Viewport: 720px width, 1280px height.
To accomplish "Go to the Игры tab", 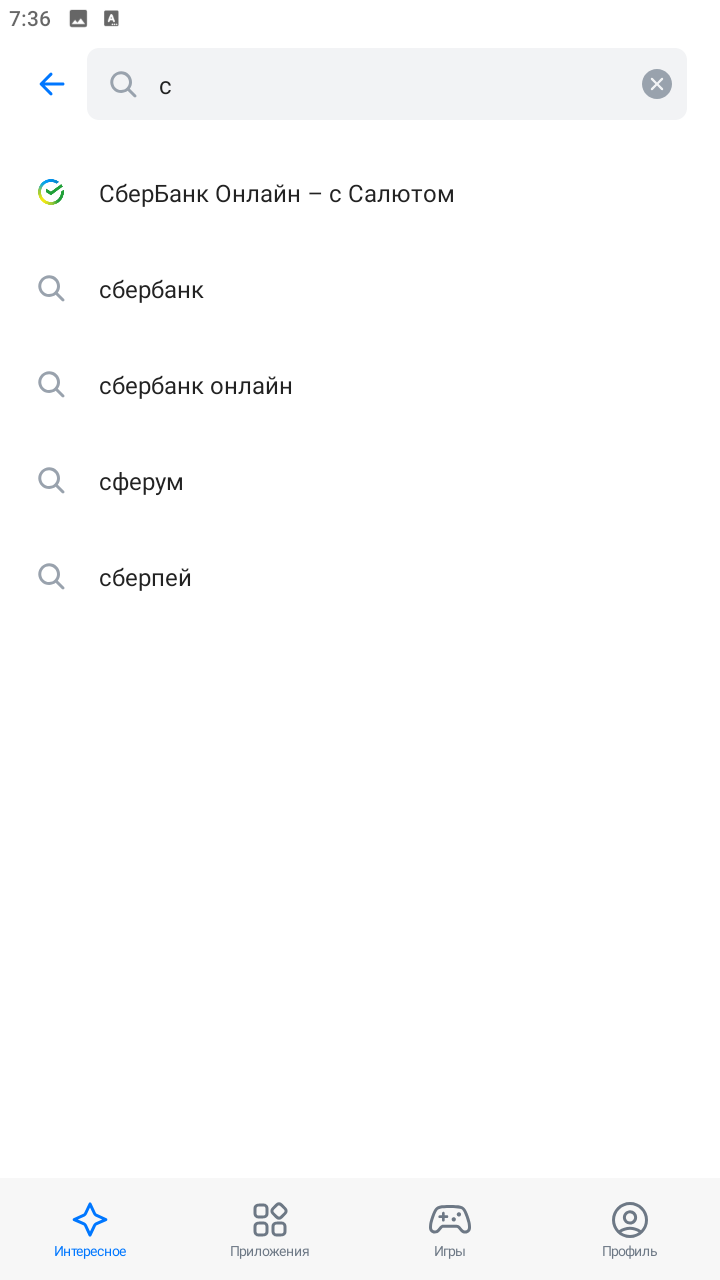I will tap(450, 1230).
